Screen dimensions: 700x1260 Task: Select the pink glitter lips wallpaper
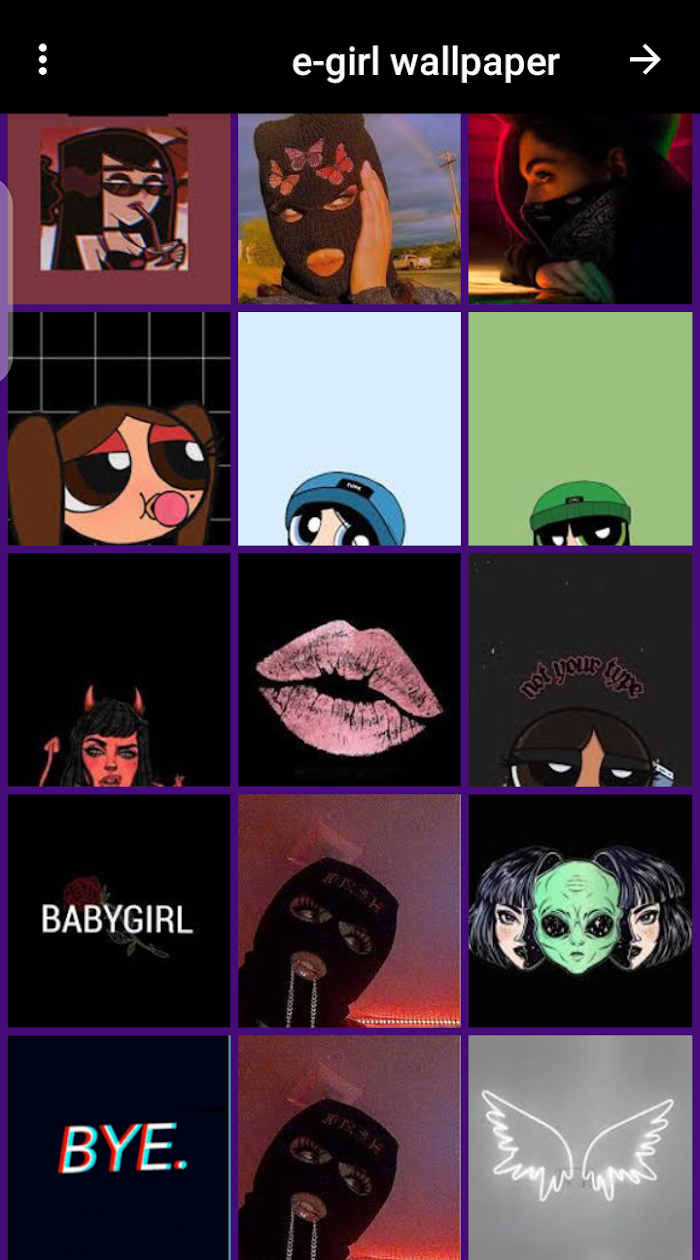349,670
